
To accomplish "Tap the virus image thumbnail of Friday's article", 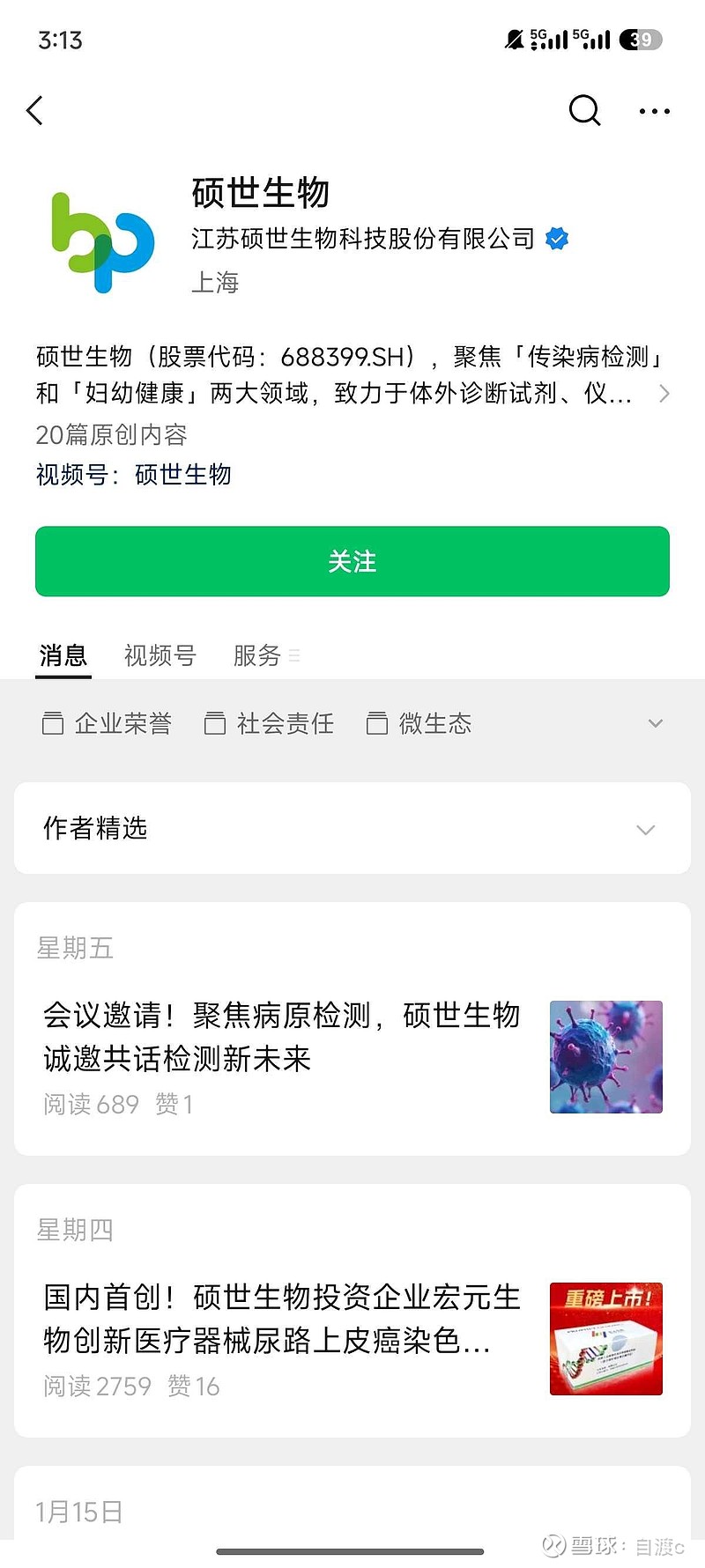I will (x=605, y=1055).
